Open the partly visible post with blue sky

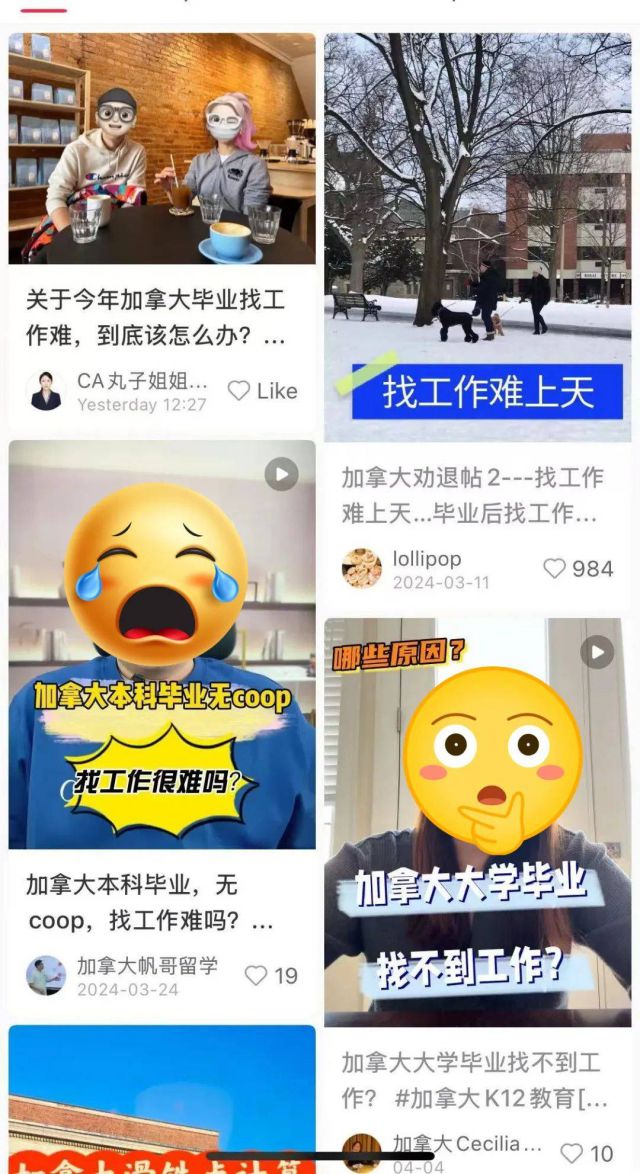162,1098
